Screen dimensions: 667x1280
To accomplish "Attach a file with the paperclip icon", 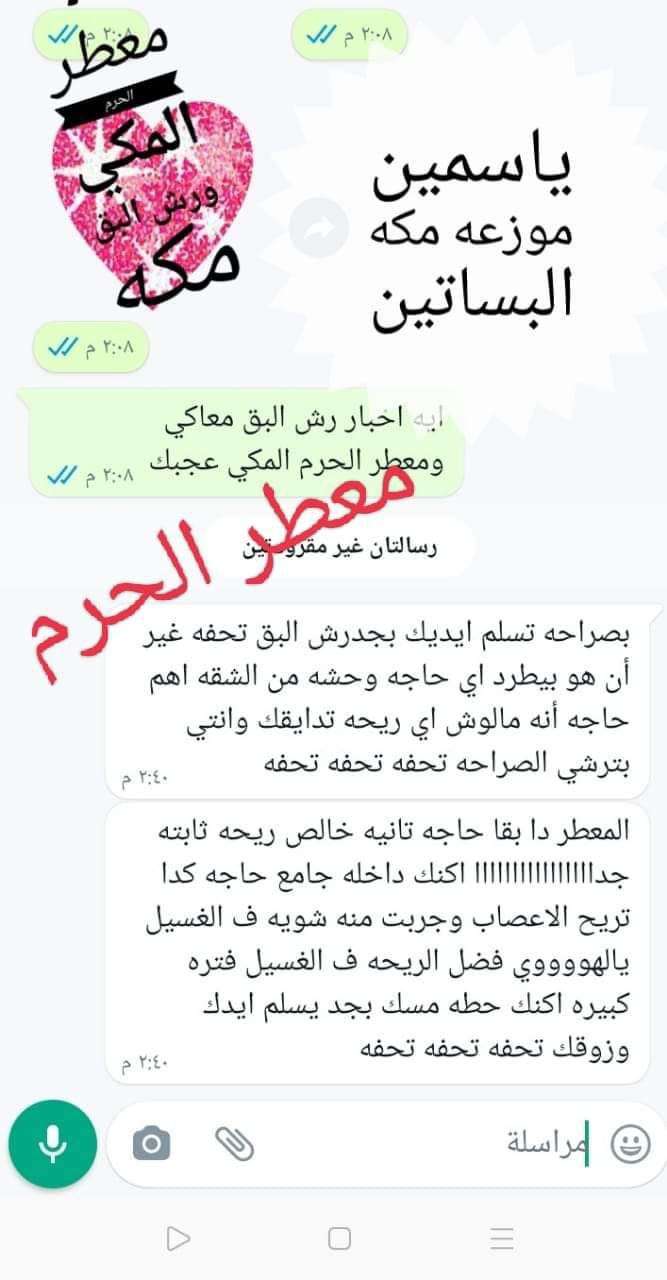I will (x=235, y=1144).
